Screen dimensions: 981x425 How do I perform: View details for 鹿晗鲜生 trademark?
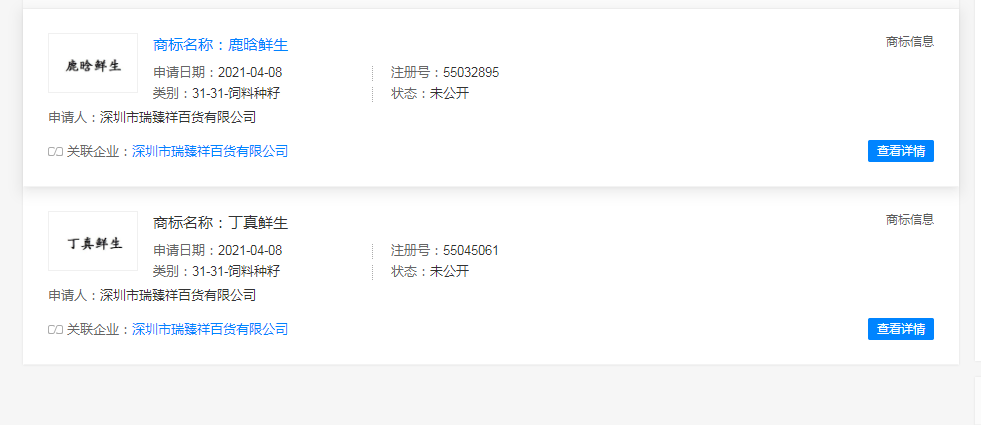[x=900, y=151]
